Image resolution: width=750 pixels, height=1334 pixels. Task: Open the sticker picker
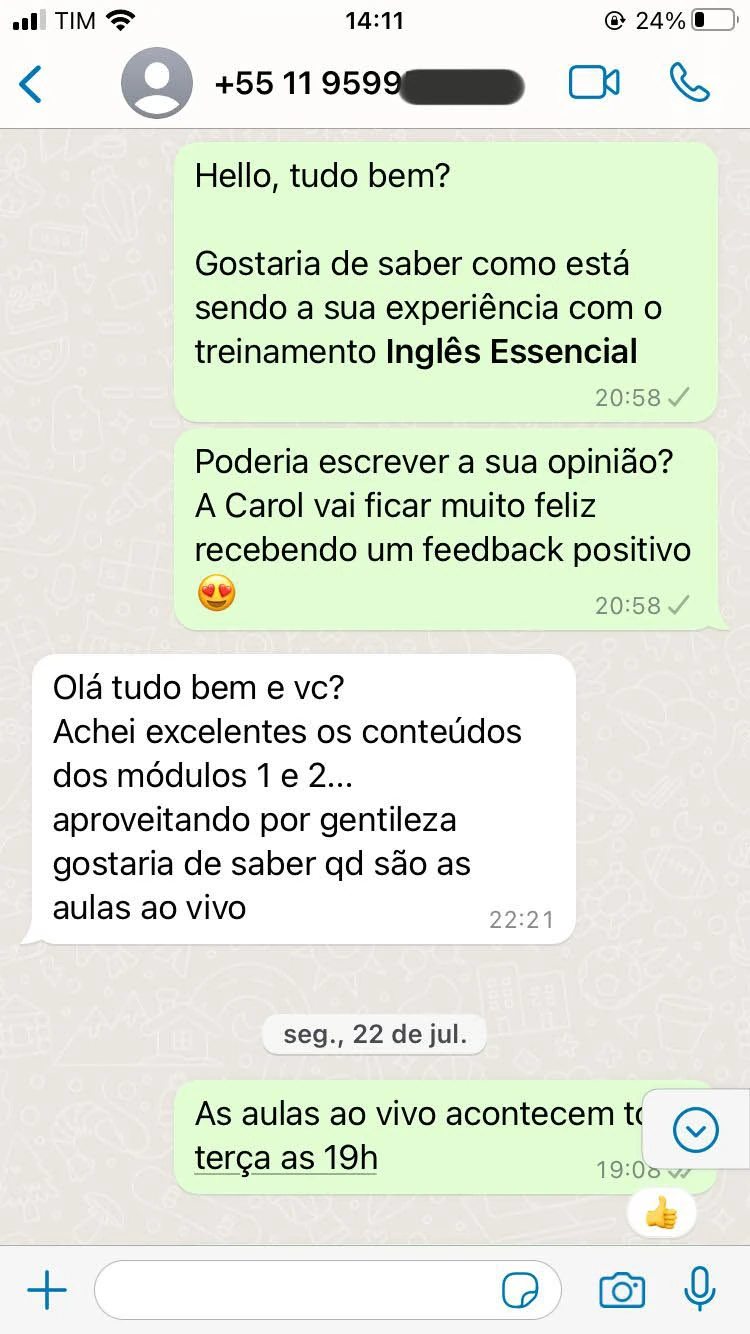tap(519, 1291)
